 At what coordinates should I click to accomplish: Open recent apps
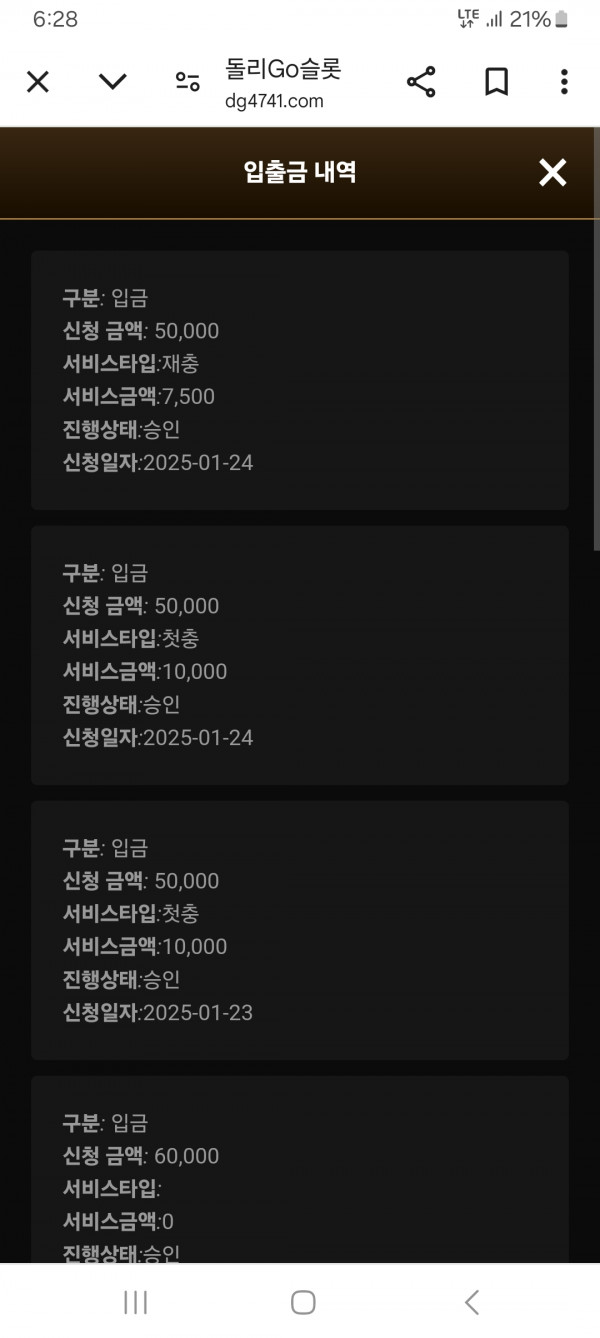coord(135,1301)
